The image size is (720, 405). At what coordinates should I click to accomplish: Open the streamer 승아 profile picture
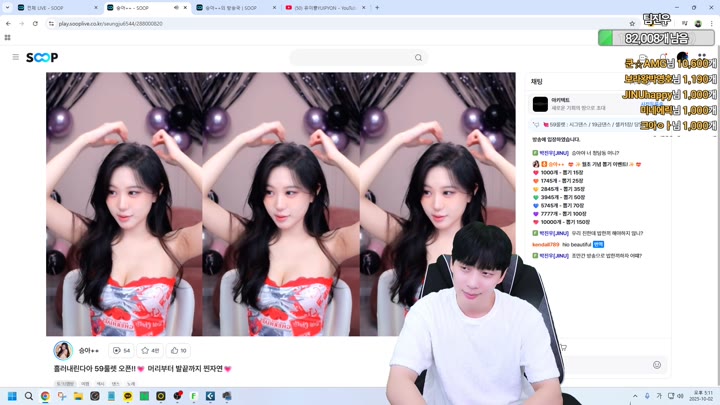click(63, 350)
